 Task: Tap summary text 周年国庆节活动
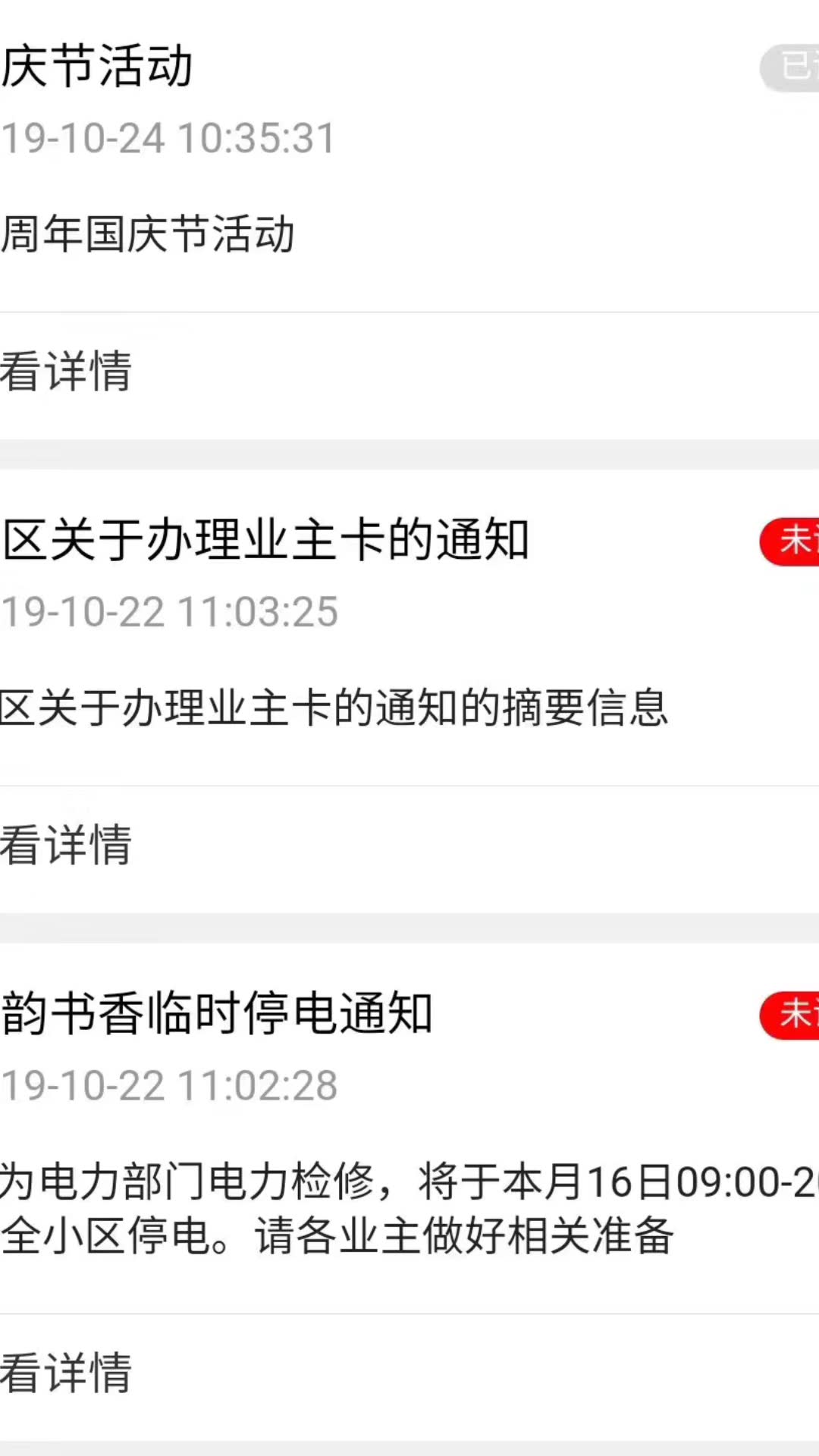(x=148, y=235)
